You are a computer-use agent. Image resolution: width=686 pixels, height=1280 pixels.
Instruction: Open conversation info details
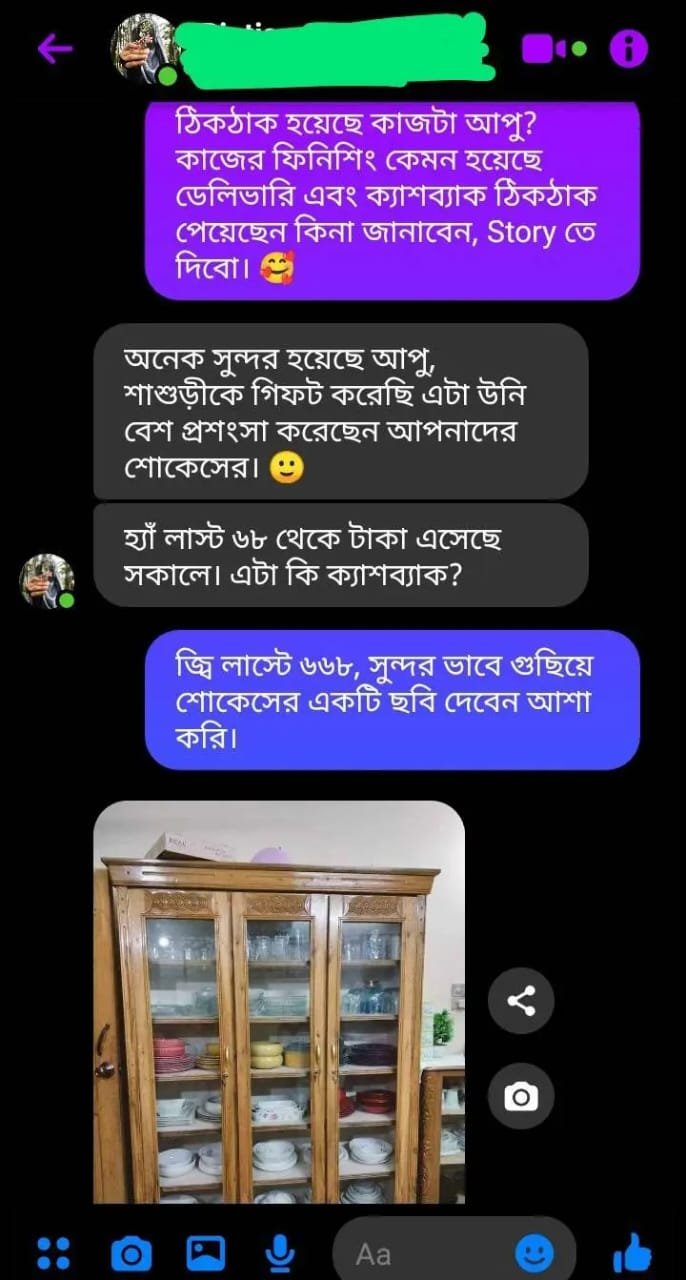click(629, 49)
